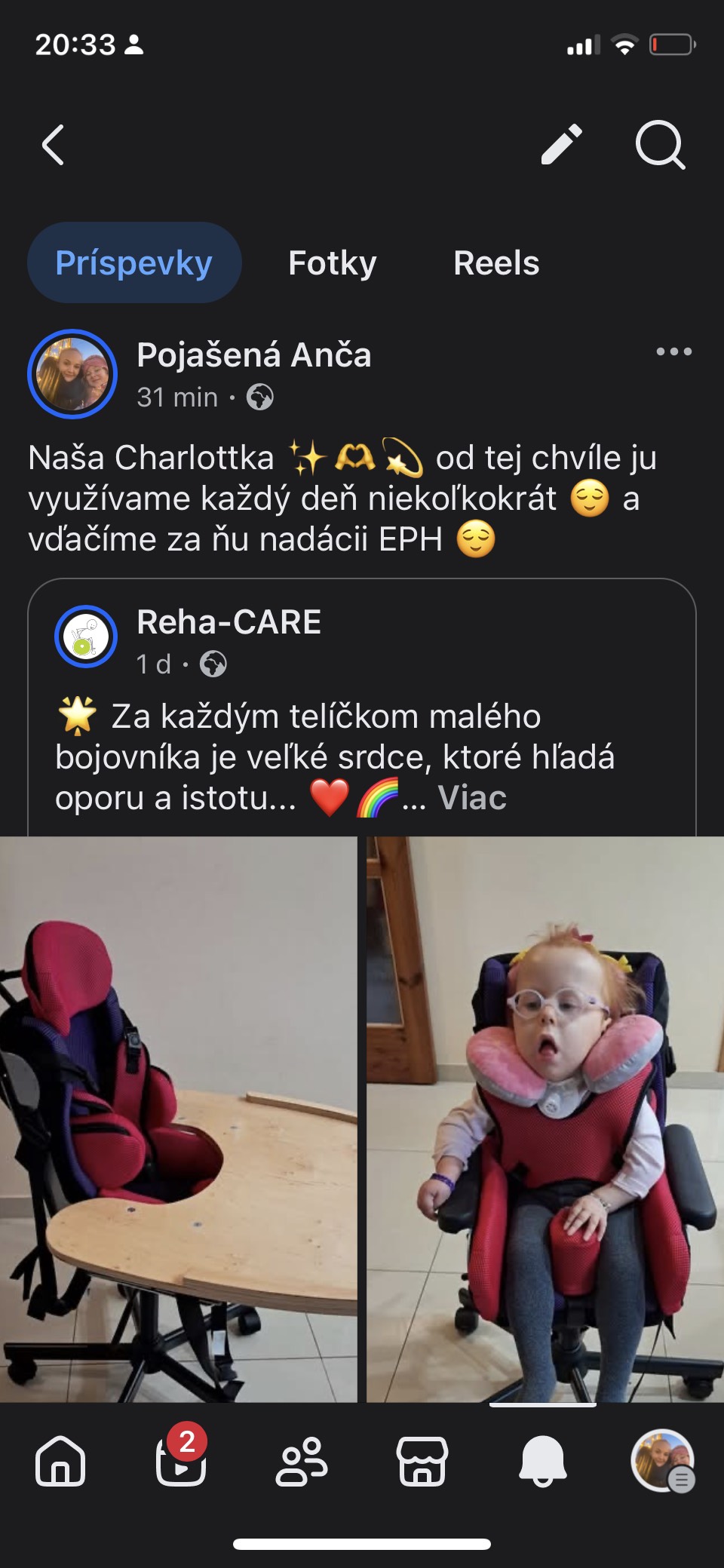Go to the Home feed tab
Screen dimensions: 724x1568
click(60, 1462)
